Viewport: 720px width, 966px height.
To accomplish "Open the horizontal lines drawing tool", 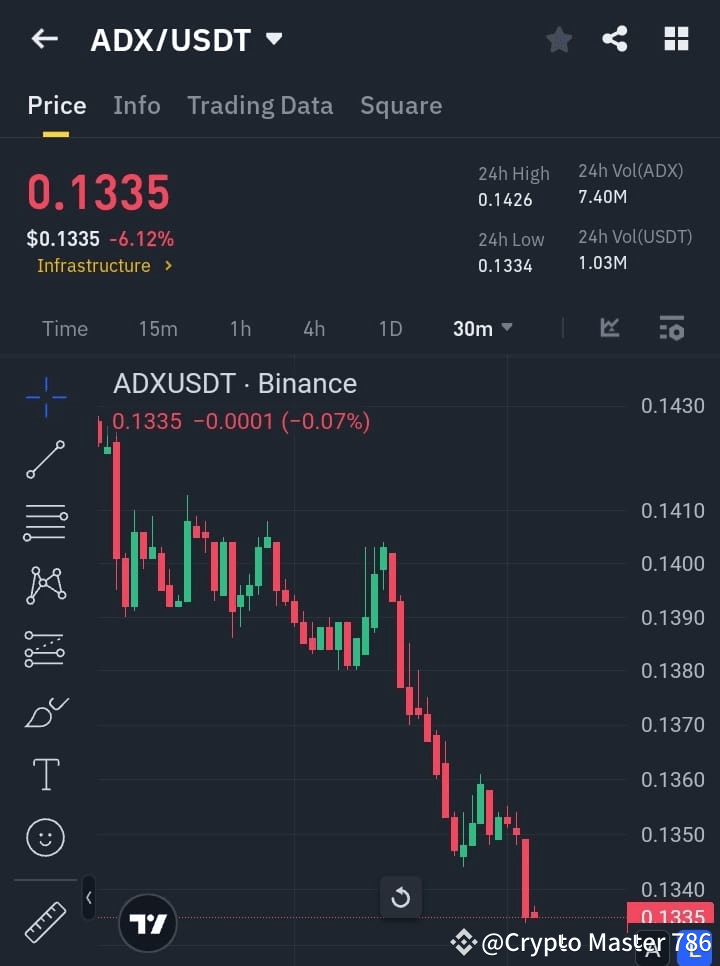I will tap(45, 523).
